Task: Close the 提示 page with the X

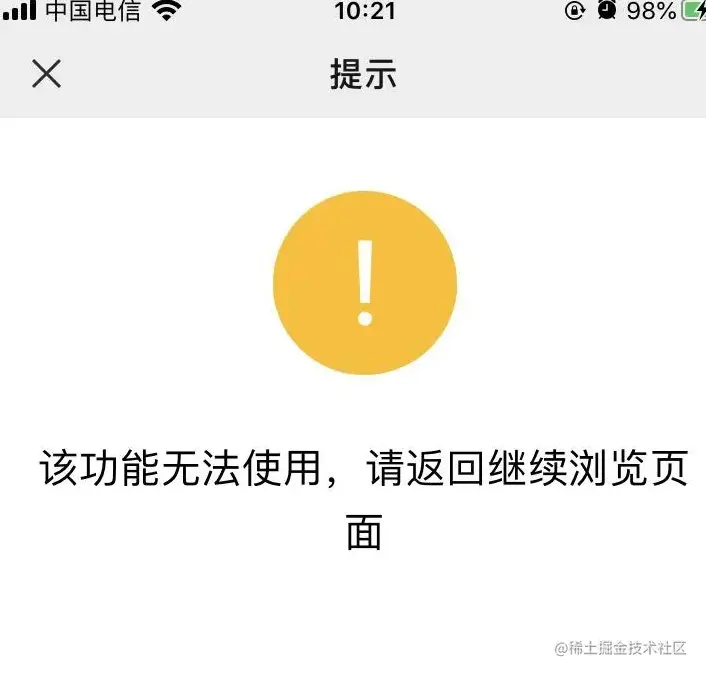Action: [46, 74]
